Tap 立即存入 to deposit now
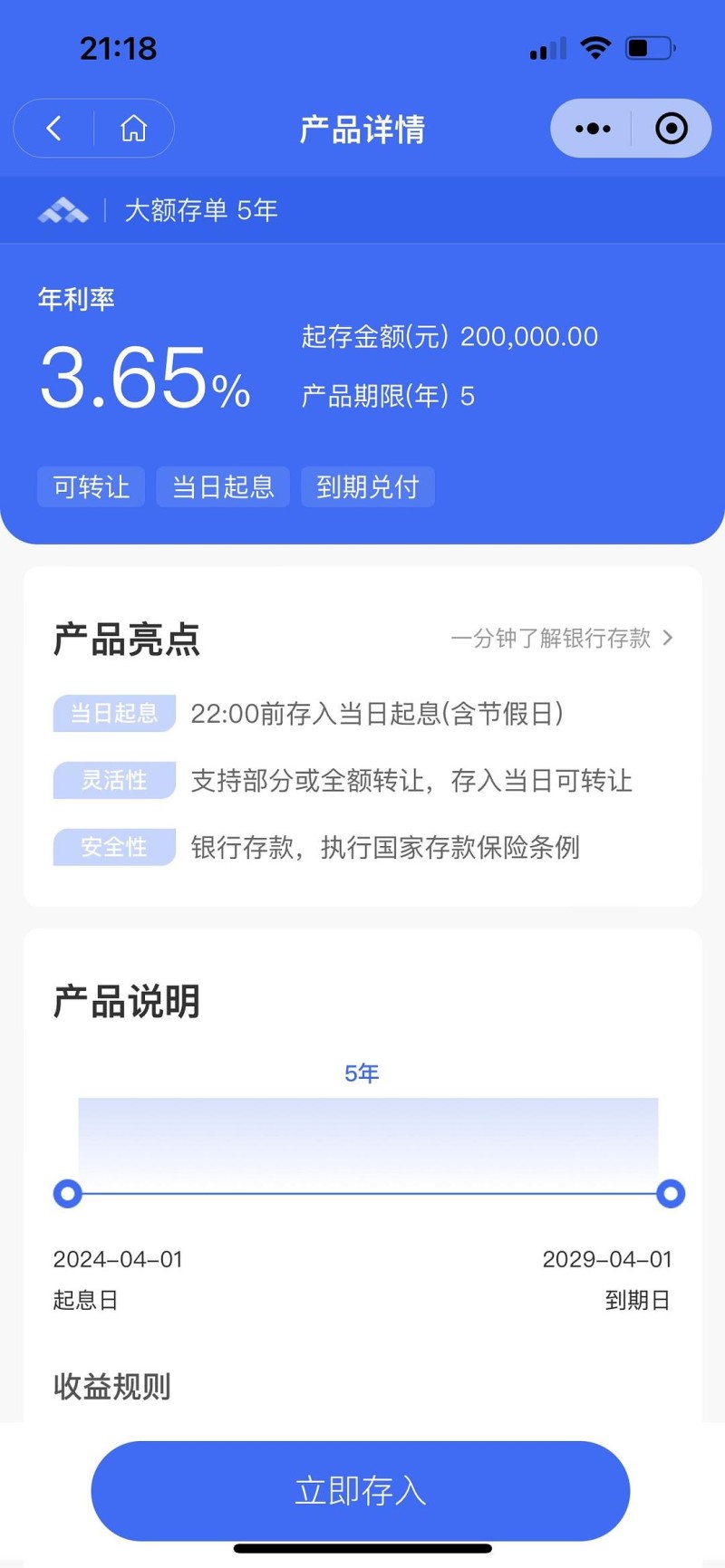725x1568 pixels. pos(361,1491)
